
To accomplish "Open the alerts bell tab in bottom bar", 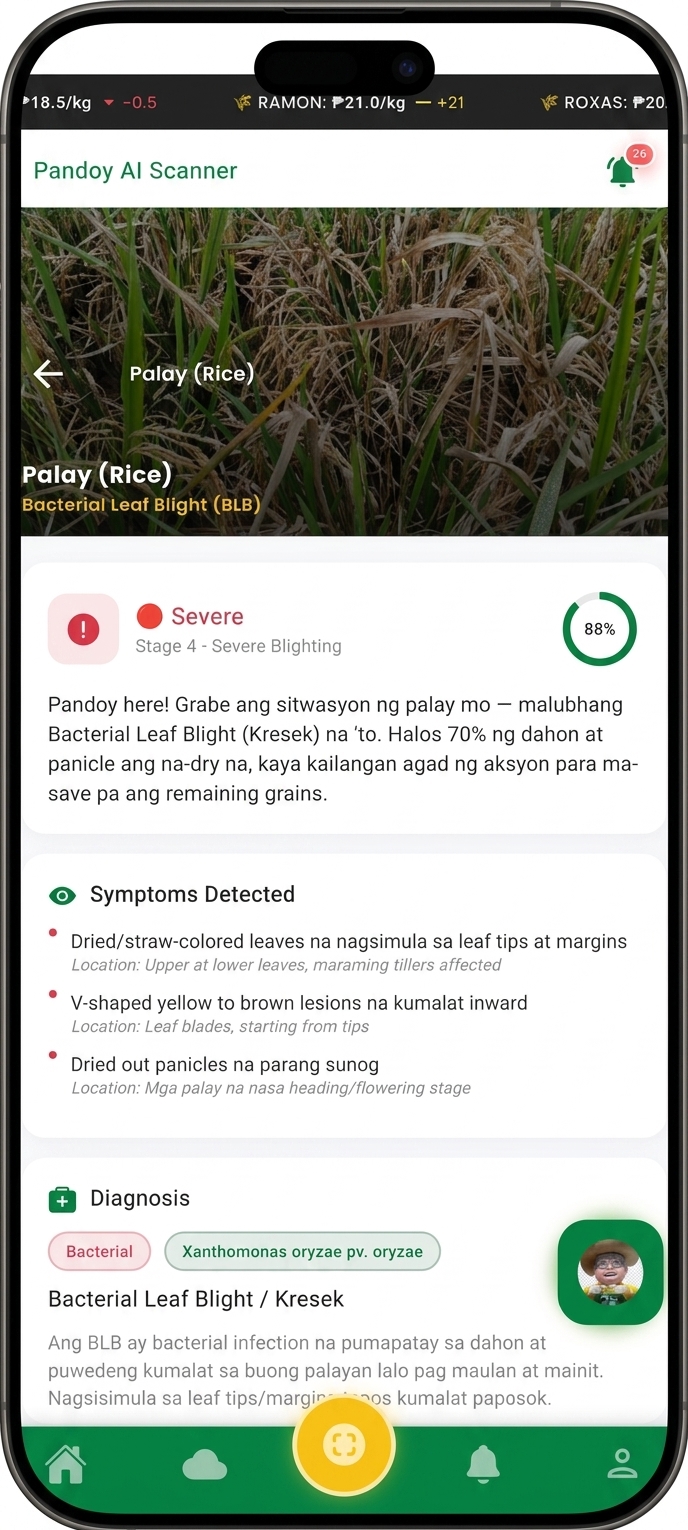I will (483, 1465).
